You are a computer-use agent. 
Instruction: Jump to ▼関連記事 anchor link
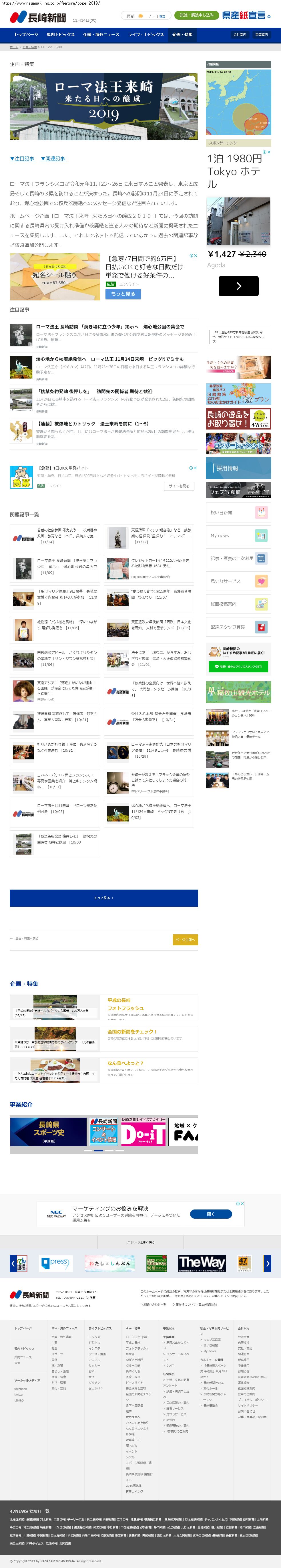click(x=53, y=158)
